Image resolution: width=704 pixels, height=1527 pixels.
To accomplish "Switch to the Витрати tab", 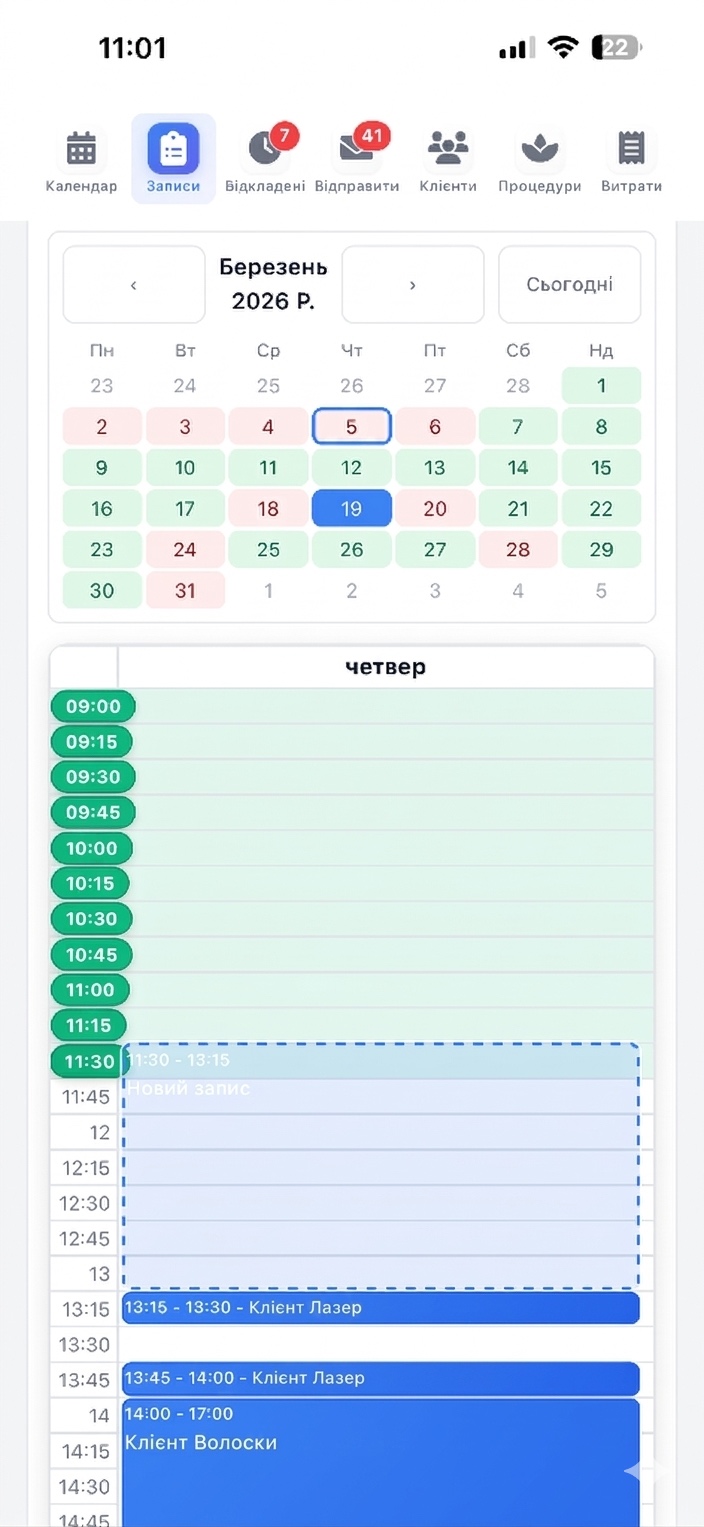I will (631, 160).
